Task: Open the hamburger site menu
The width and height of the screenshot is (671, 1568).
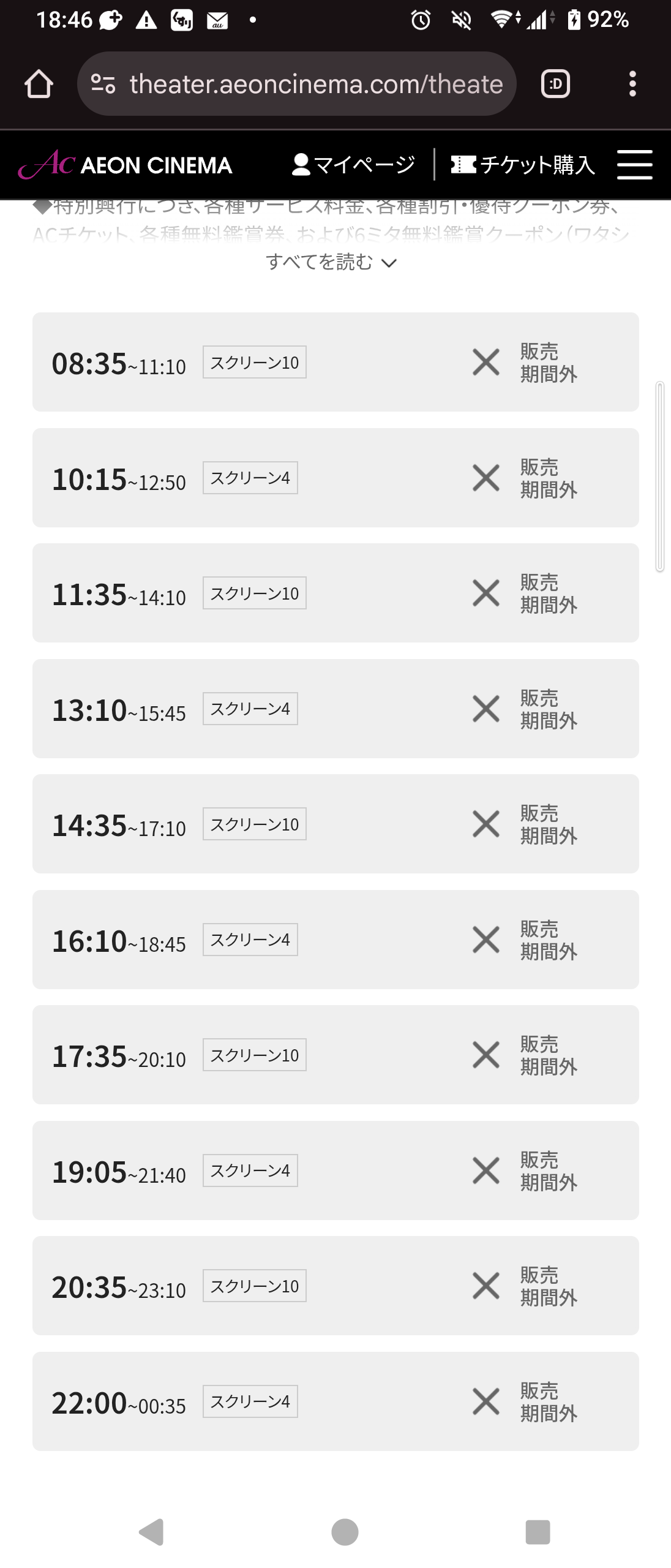Action: pos(634,165)
